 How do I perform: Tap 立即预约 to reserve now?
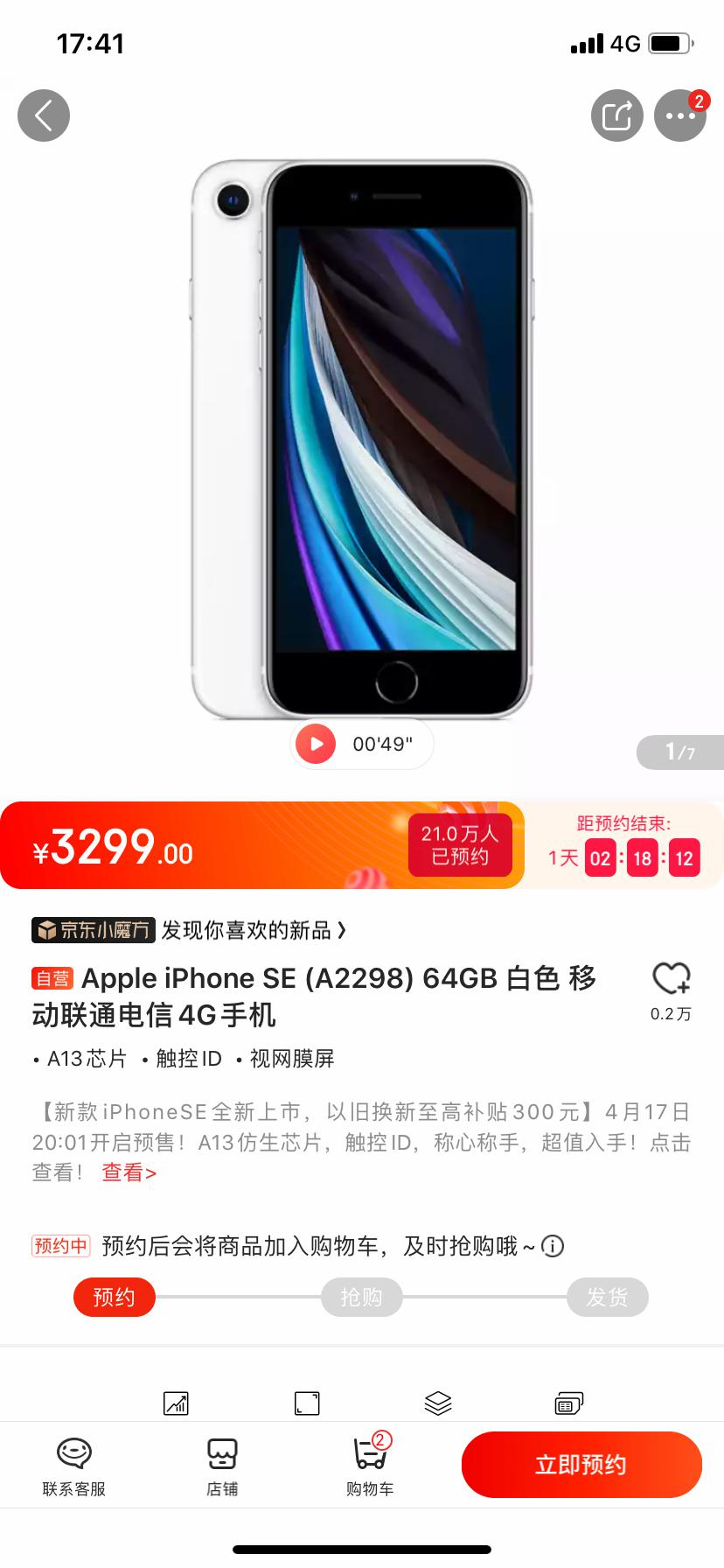pos(581,1465)
